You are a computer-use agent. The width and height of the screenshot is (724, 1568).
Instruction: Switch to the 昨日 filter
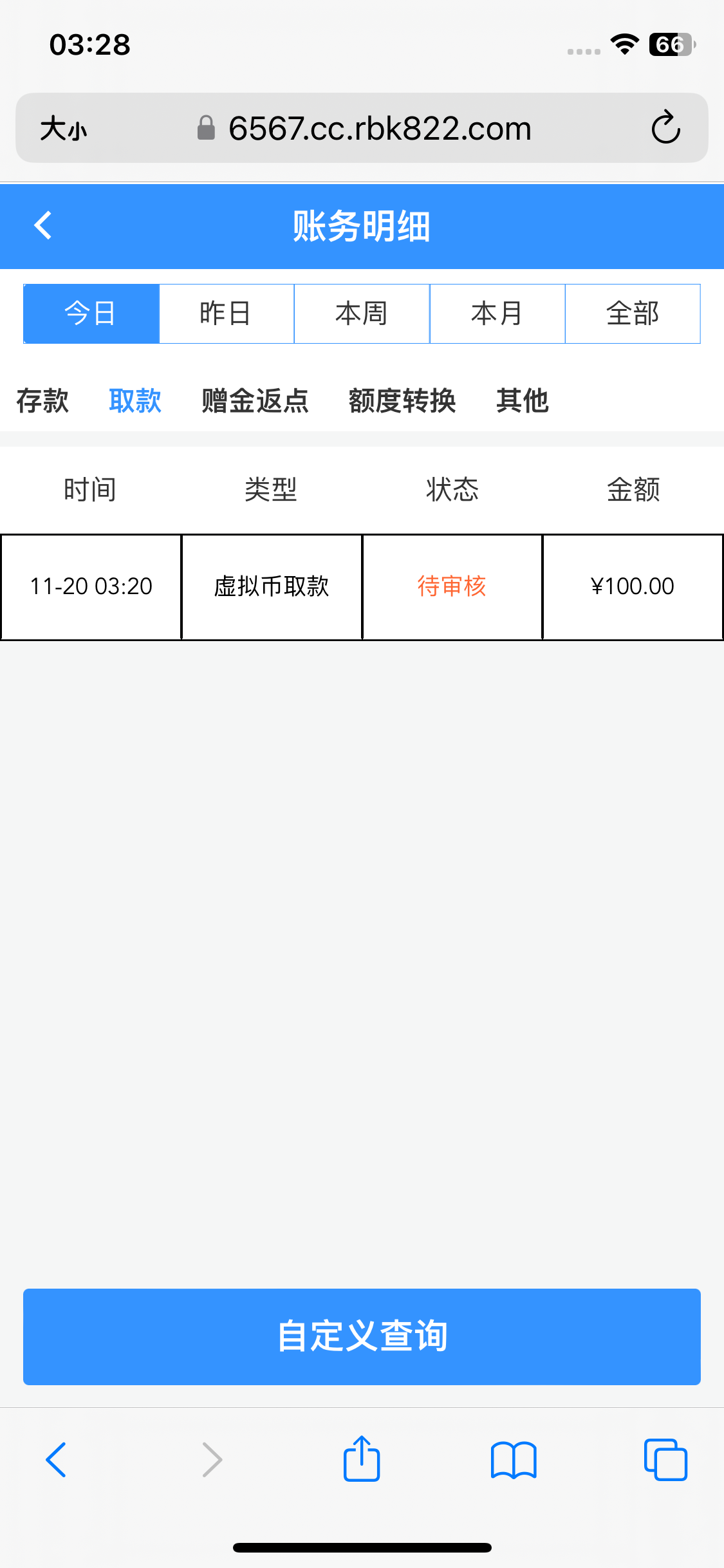(227, 313)
